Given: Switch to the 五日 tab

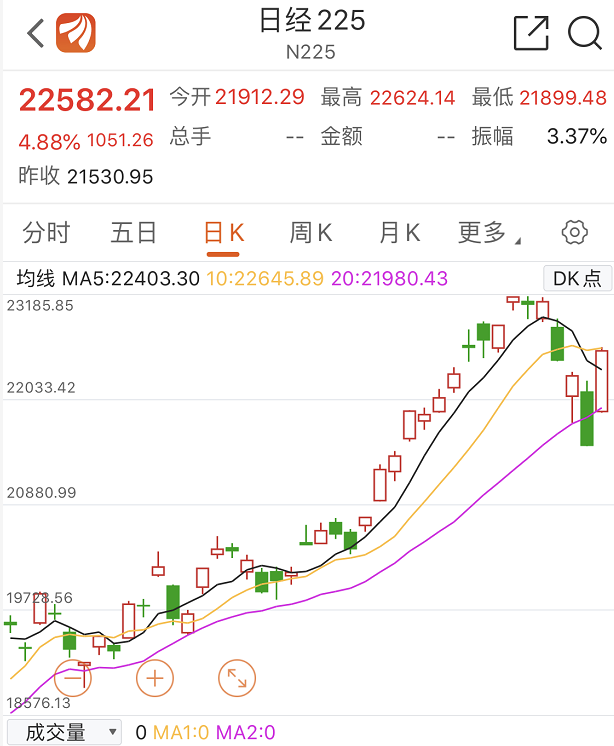Looking at the screenshot, I should pos(134,233).
